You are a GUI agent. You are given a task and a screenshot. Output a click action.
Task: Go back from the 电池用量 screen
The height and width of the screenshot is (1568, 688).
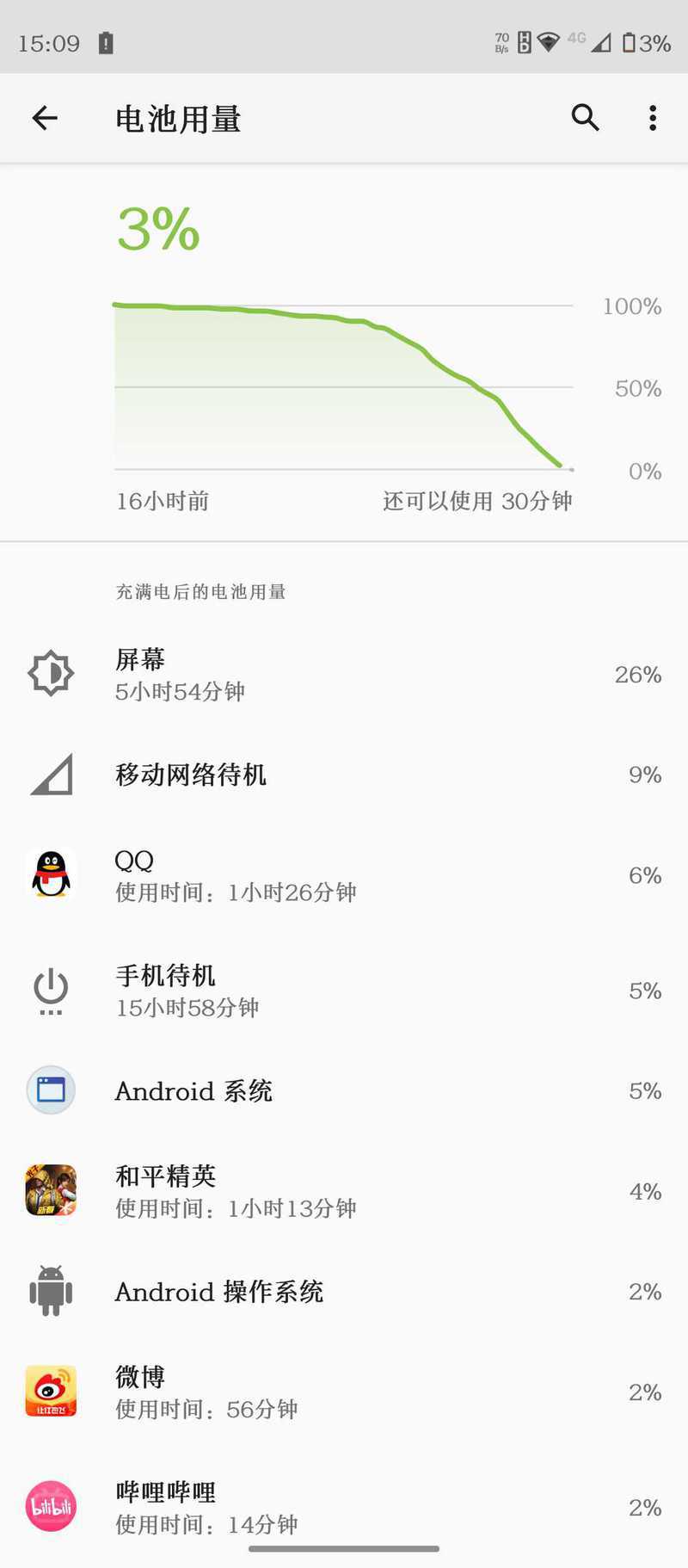(45, 118)
